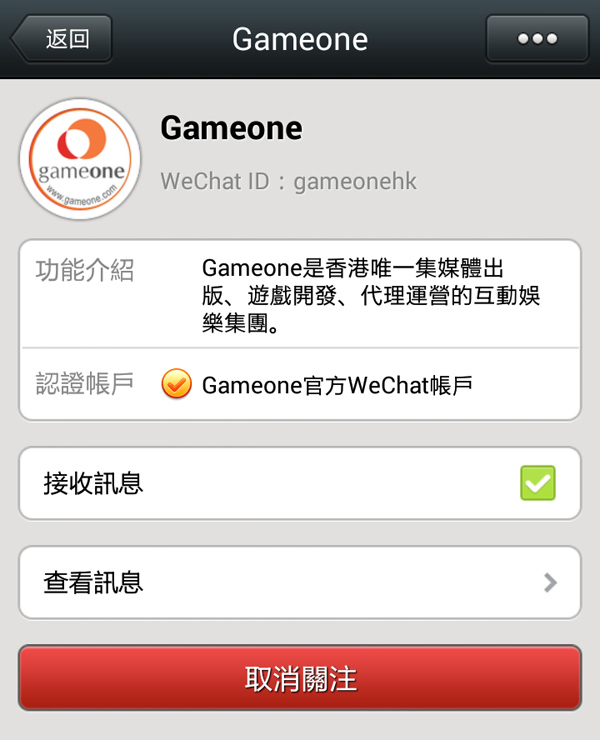Open the three-dot overflow menu
This screenshot has height=740, width=600.
coord(537,39)
